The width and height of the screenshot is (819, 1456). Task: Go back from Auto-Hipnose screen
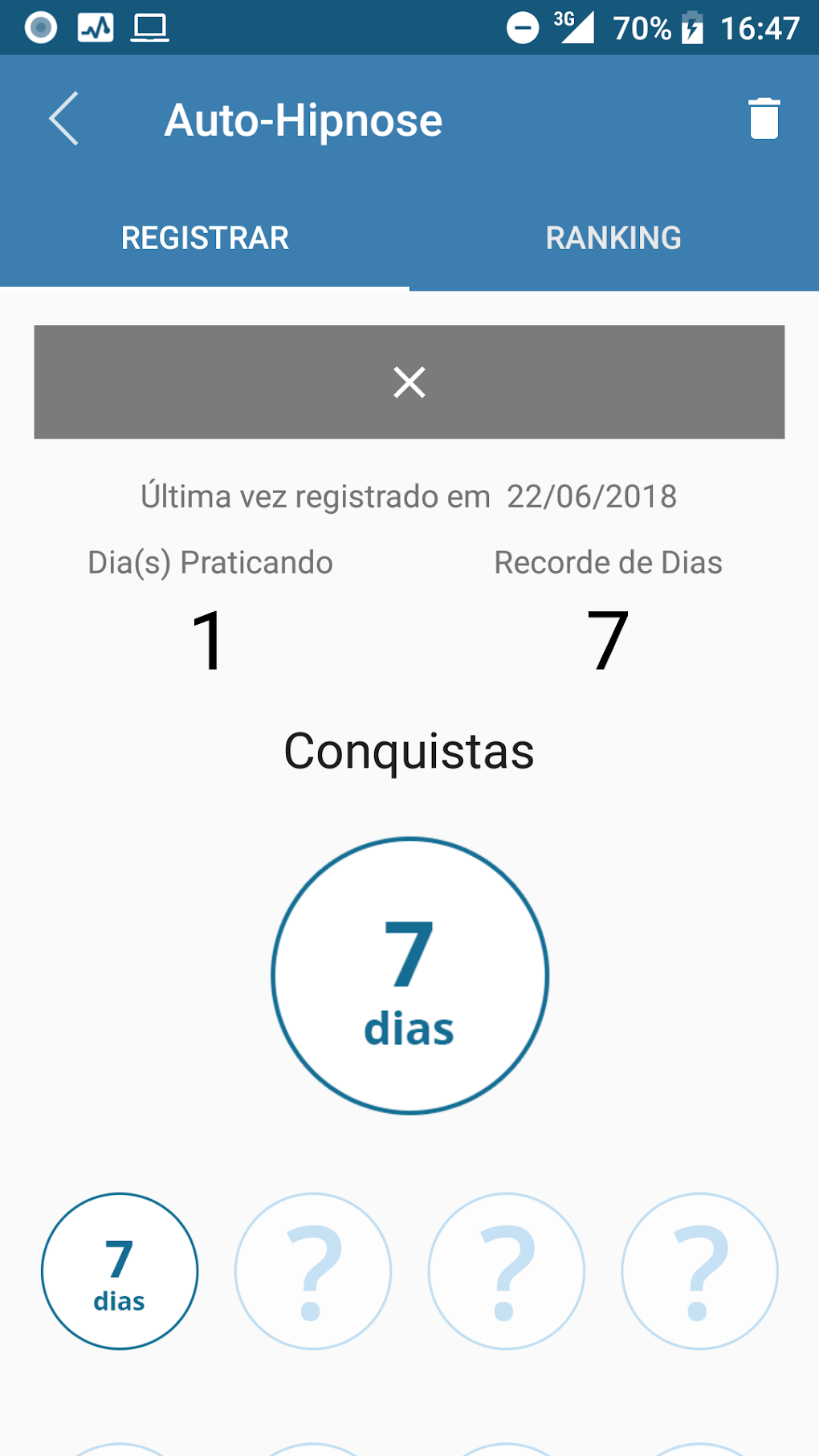pos(64,119)
